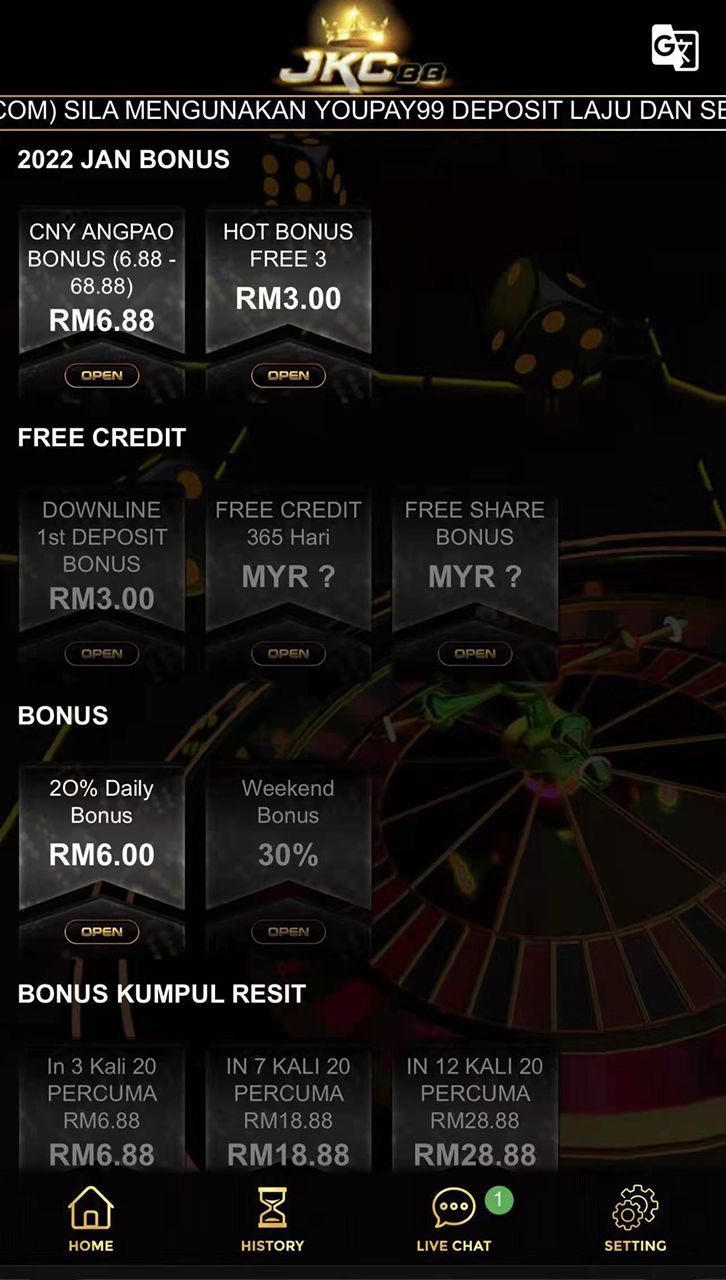Open Live Chat
Viewport: 726px width, 1280px height.
[454, 1220]
